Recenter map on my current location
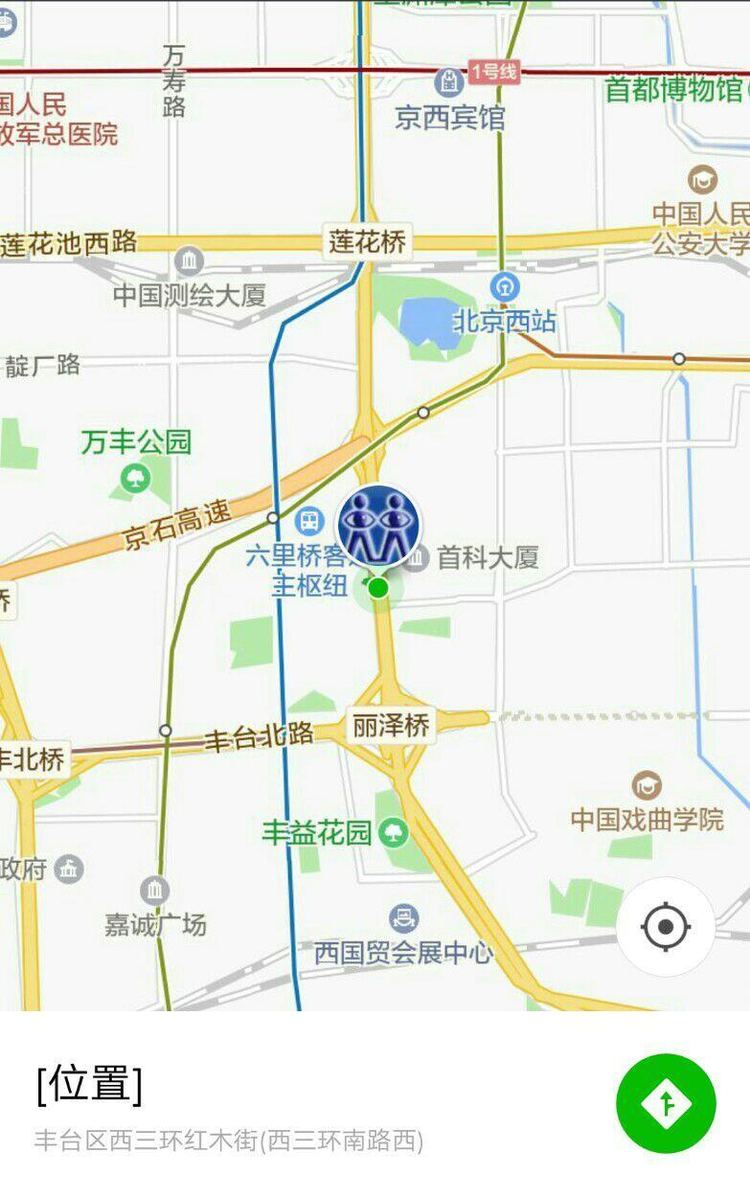Screen dimensions: 750x1197 coord(665,927)
